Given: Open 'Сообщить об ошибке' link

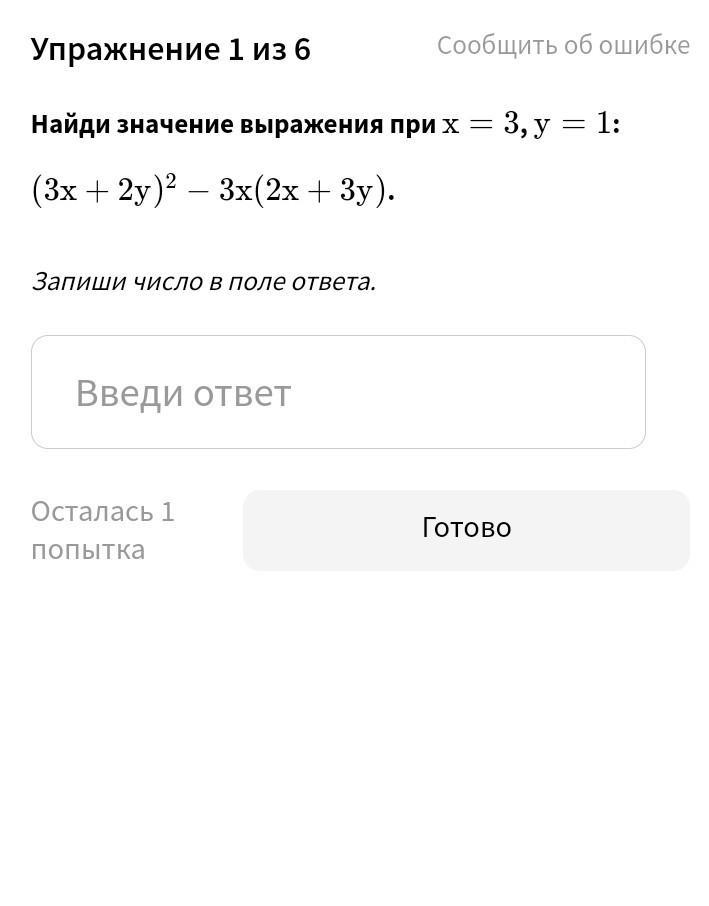Looking at the screenshot, I should [563, 46].
